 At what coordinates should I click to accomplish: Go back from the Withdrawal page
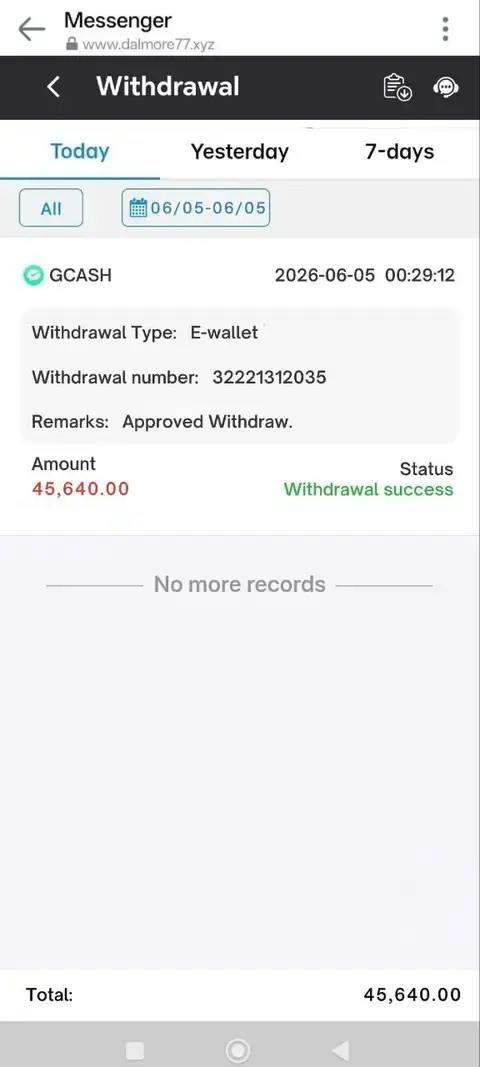click(53, 87)
